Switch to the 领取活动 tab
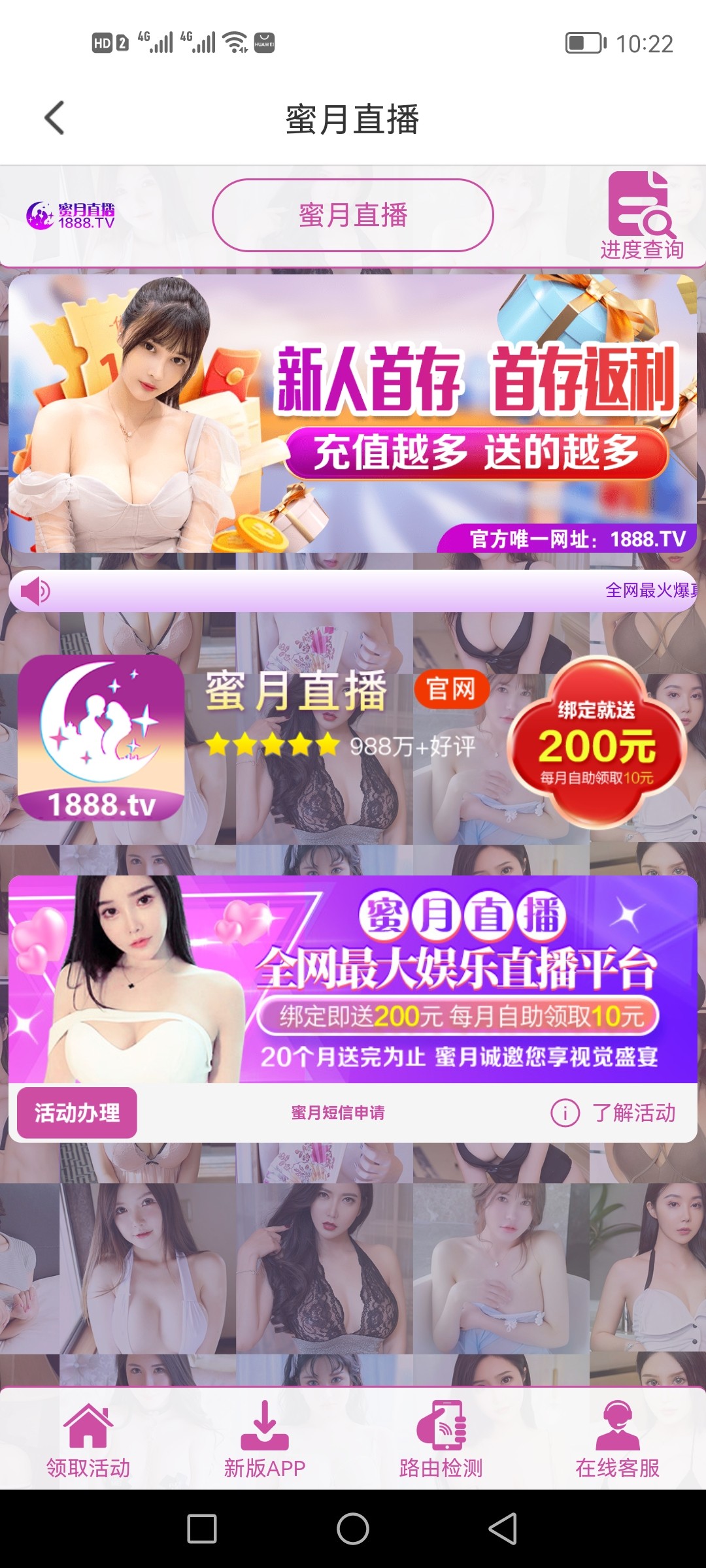 88,1440
